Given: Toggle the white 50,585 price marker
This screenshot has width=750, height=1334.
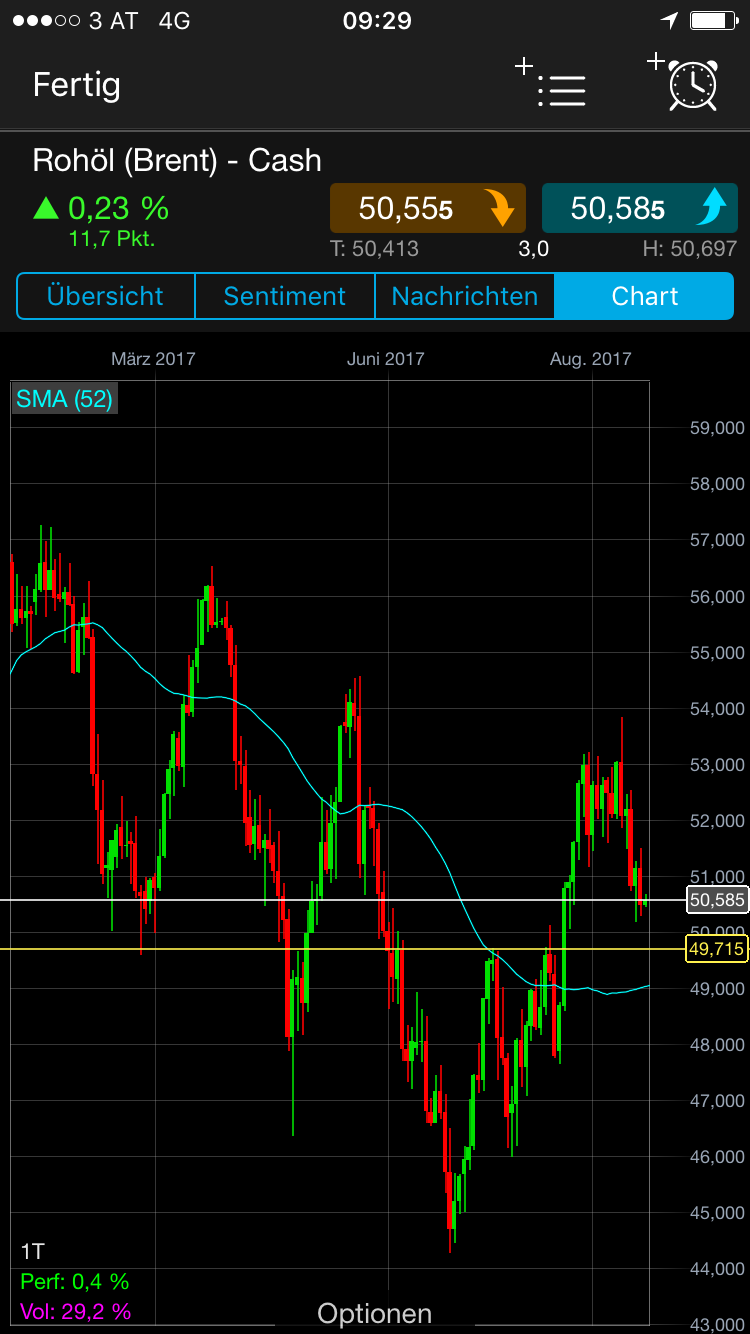Looking at the screenshot, I should (x=716, y=900).
